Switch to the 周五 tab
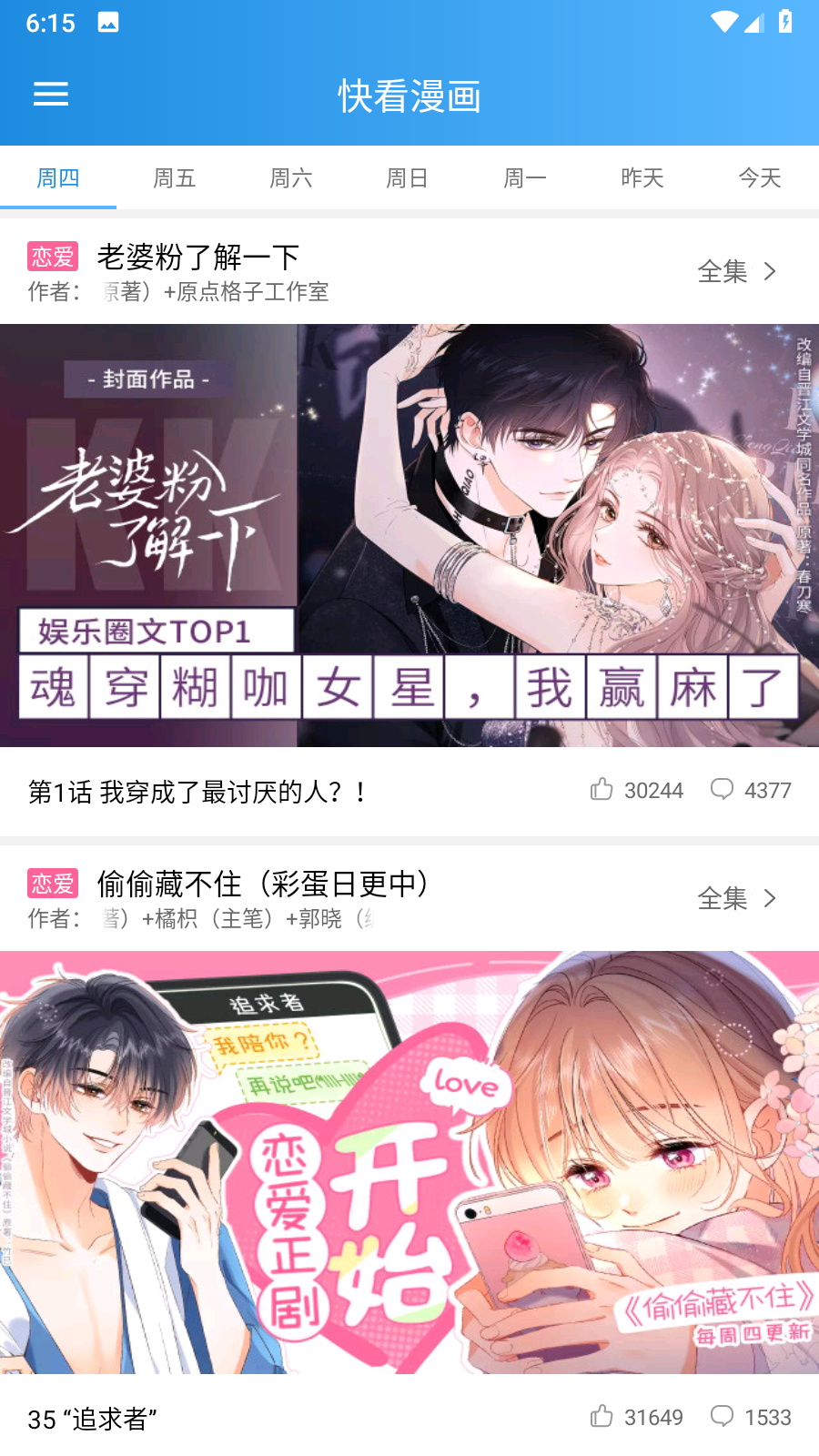Screen dimensions: 819x1456 coord(175,178)
